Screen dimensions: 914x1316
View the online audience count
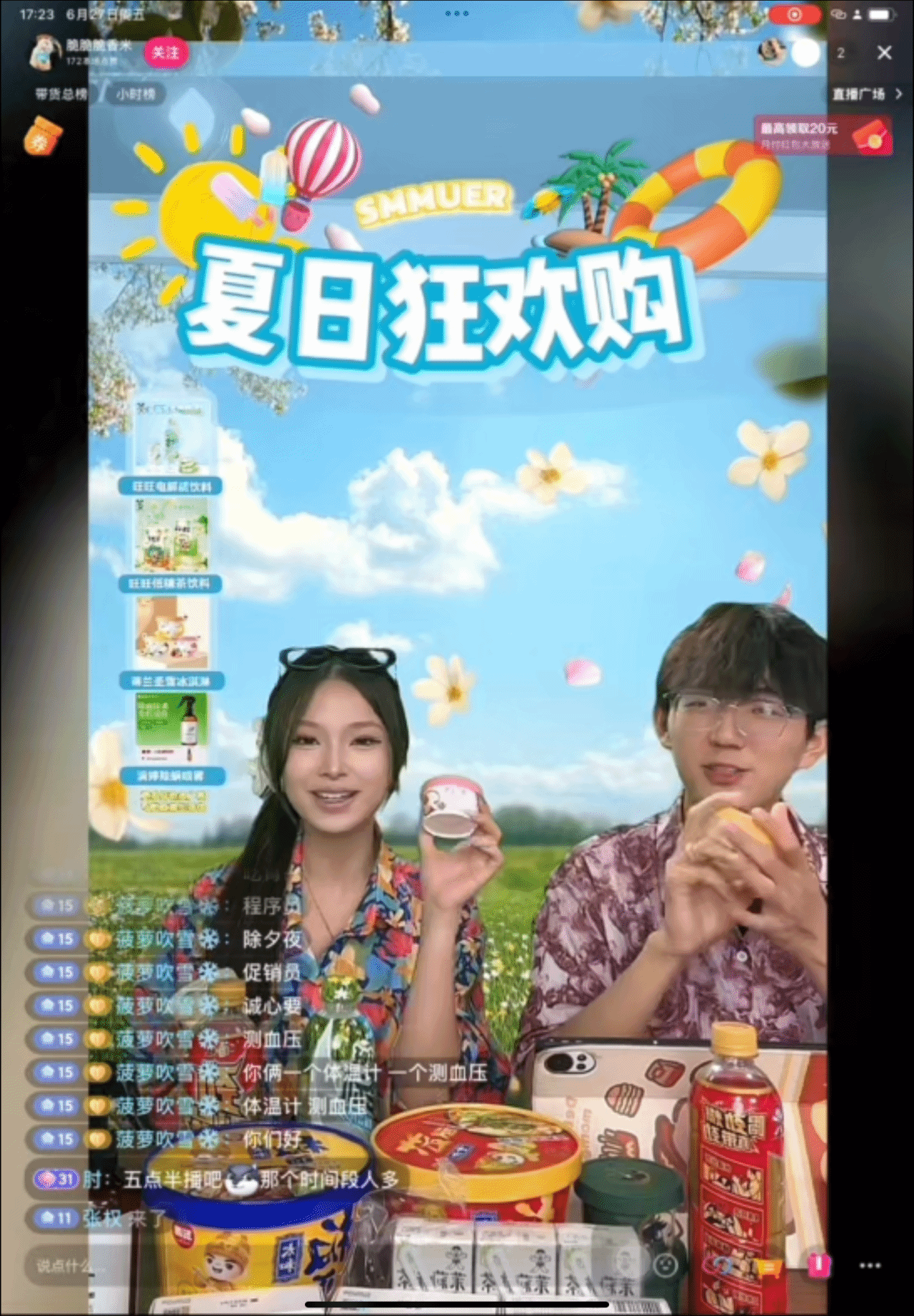[841, 53]
